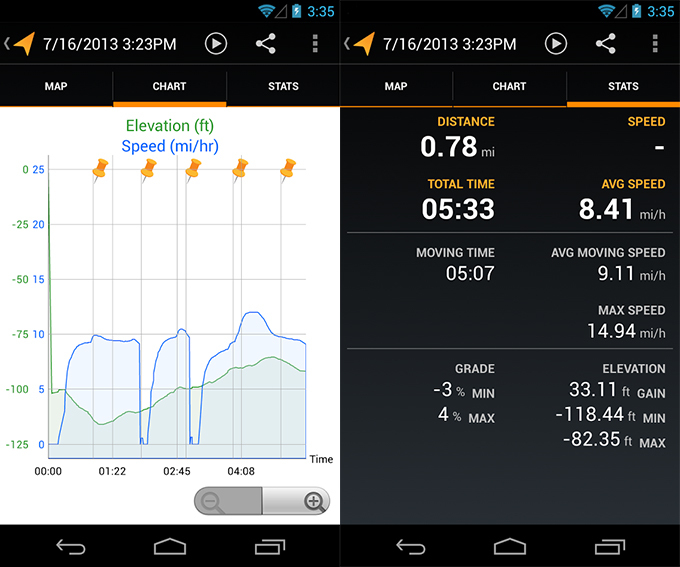
Task: Open overflow menu on the stats screen
Action: tap(656, 44)
